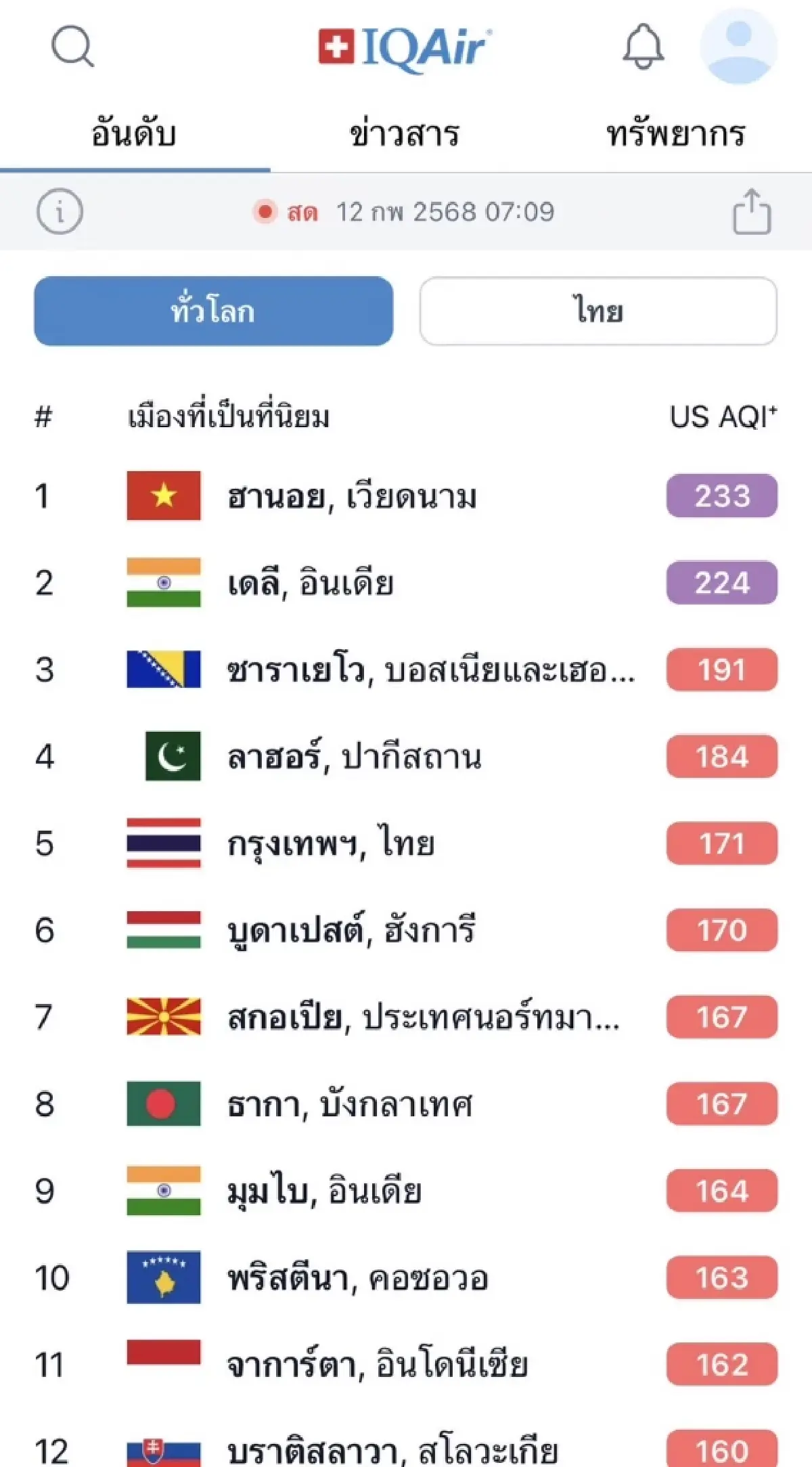Open ลาฮอร์, ปากีสถาน entry
812x1467 pixels.
(406, 756)
